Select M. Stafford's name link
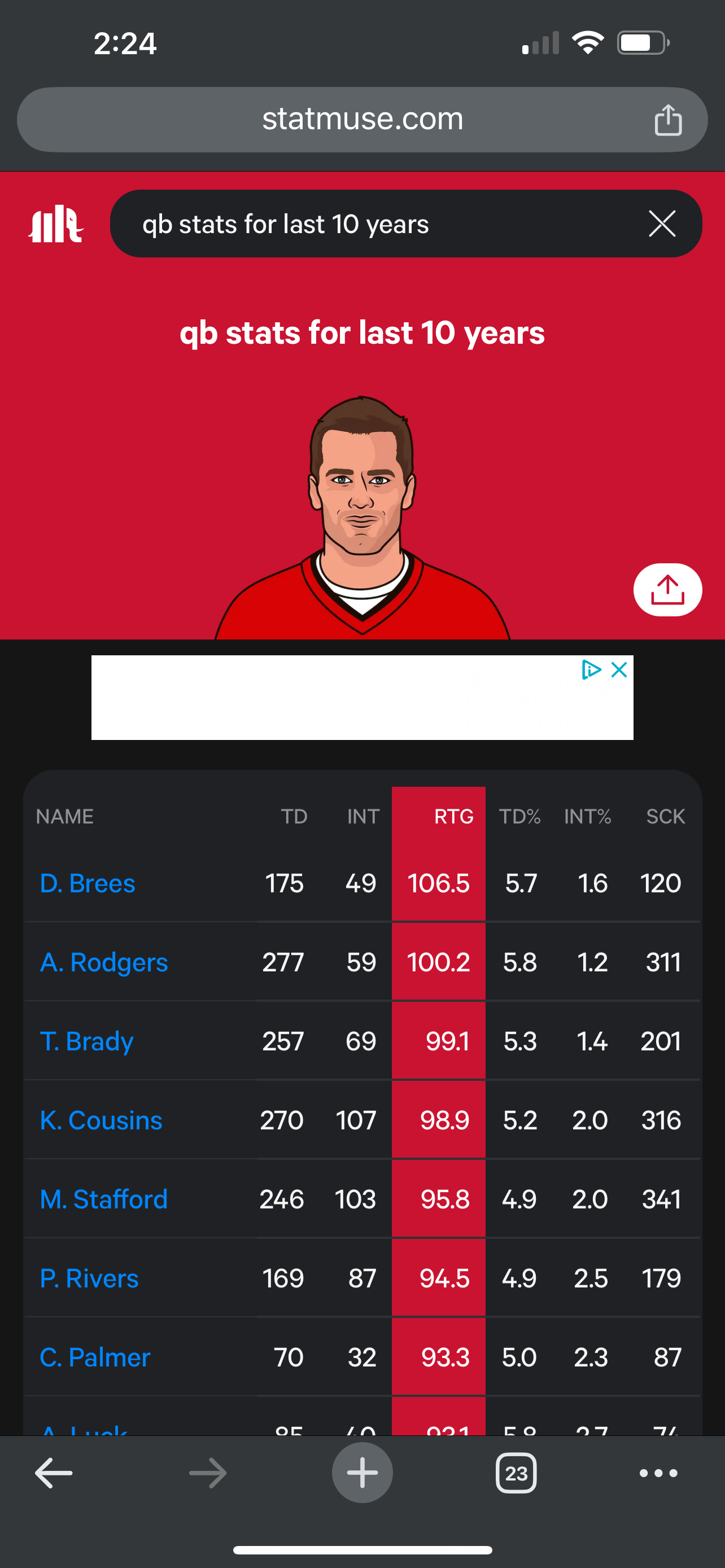The height and width of the screenshot is (1568, 725). point(103,1200)
